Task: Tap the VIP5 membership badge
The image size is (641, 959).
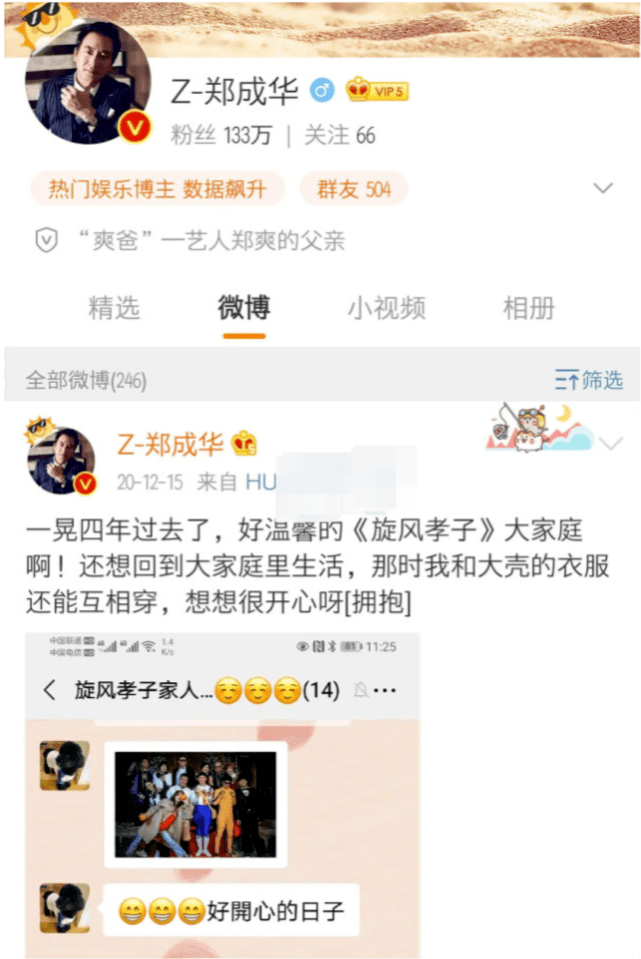Action: tap(377, 92)
